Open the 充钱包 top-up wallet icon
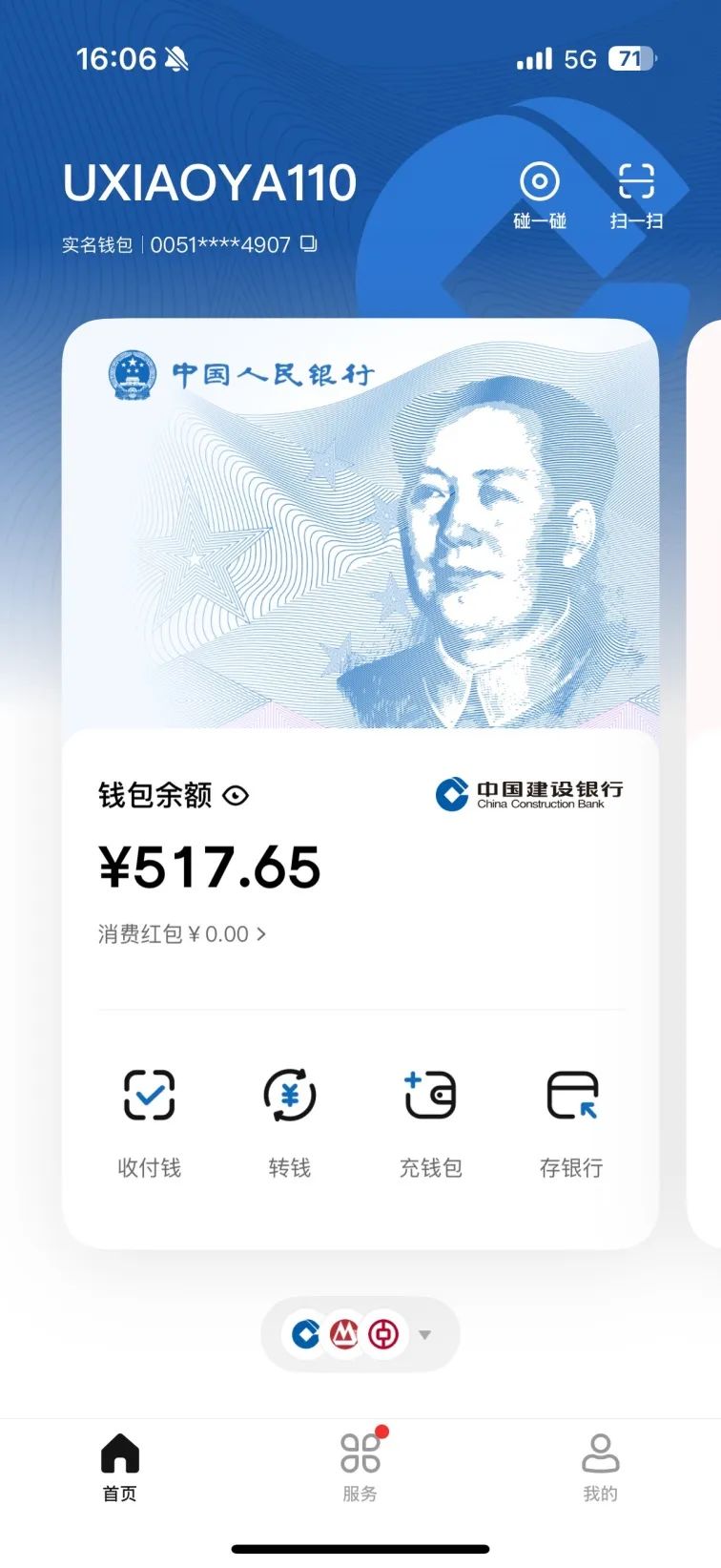Image resolution: width=721 pixels, height=1568 pixels. (430, 1096)
